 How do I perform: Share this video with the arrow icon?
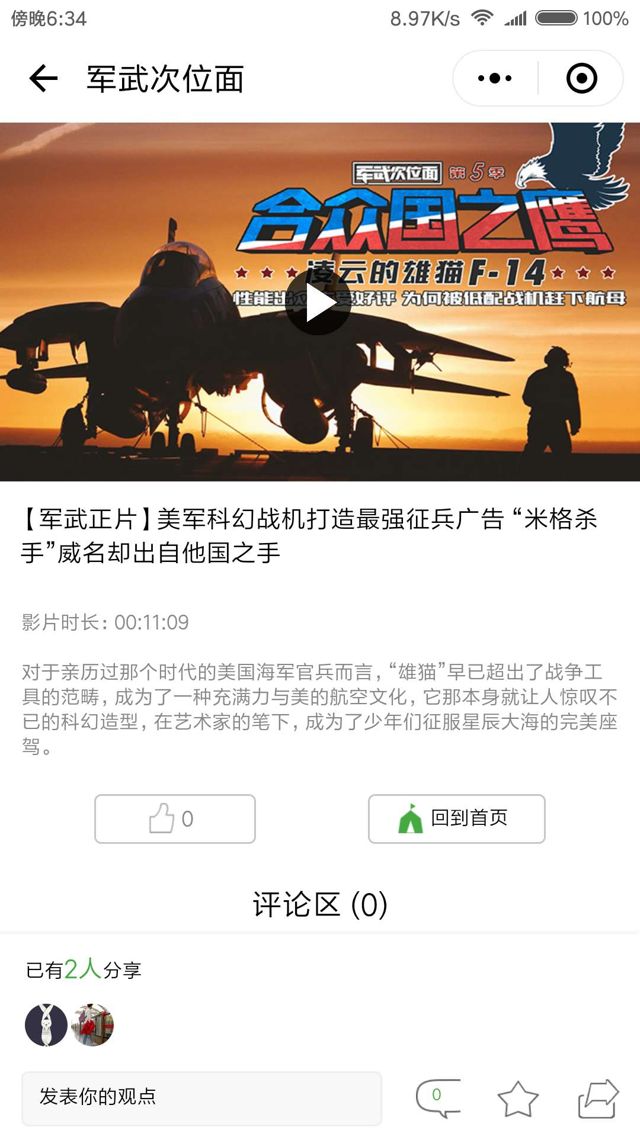(598, 1098)
